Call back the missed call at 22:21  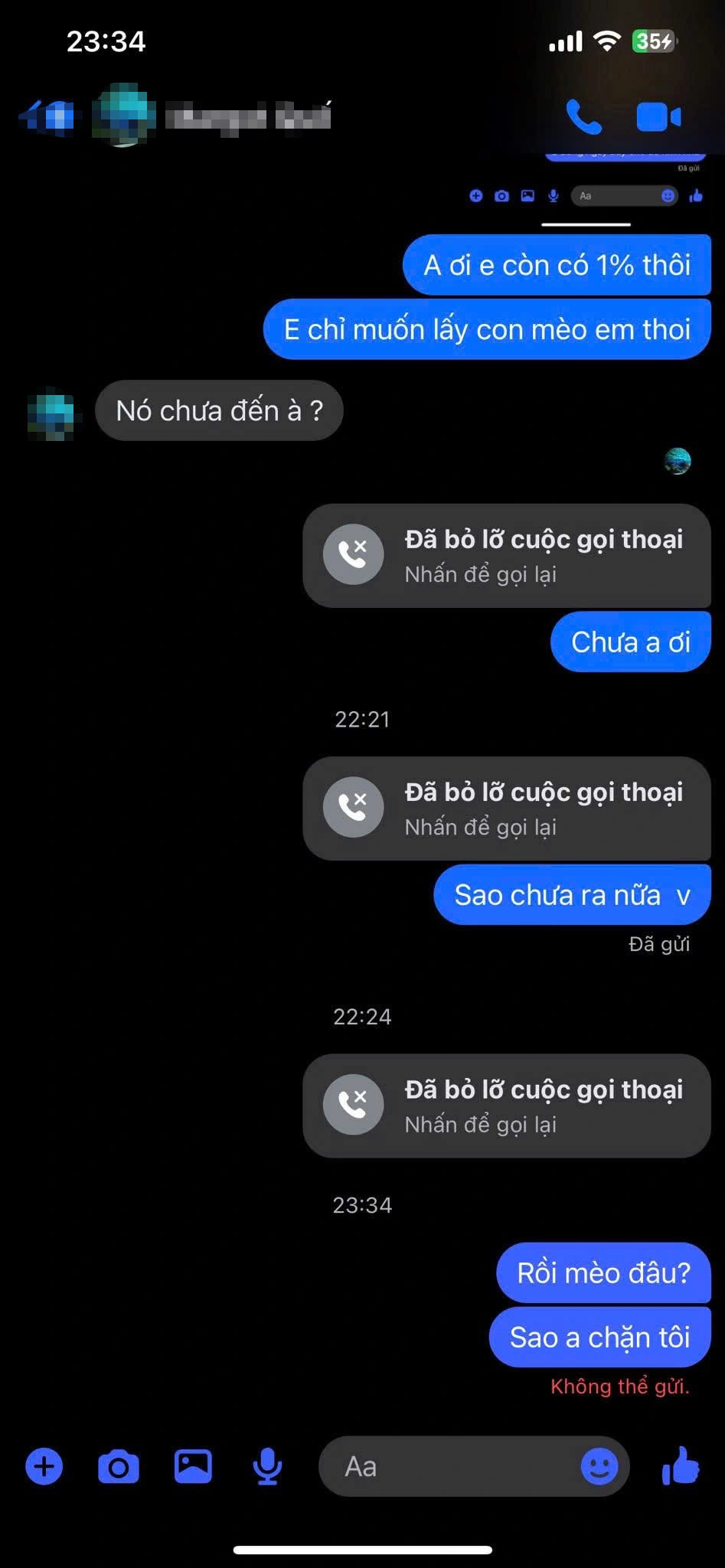(507, 808)
